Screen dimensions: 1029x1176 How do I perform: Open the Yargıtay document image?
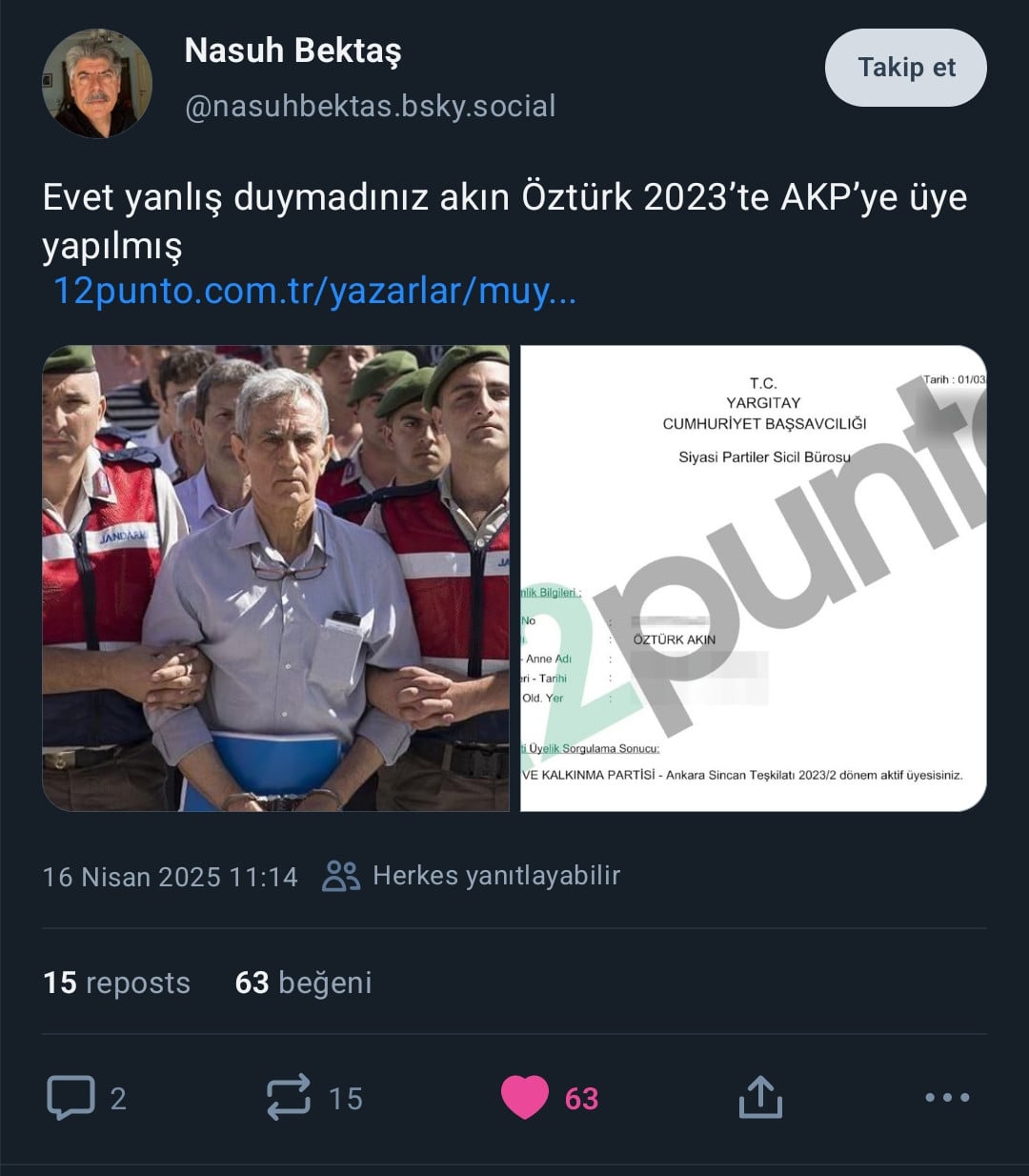(753, 578)
